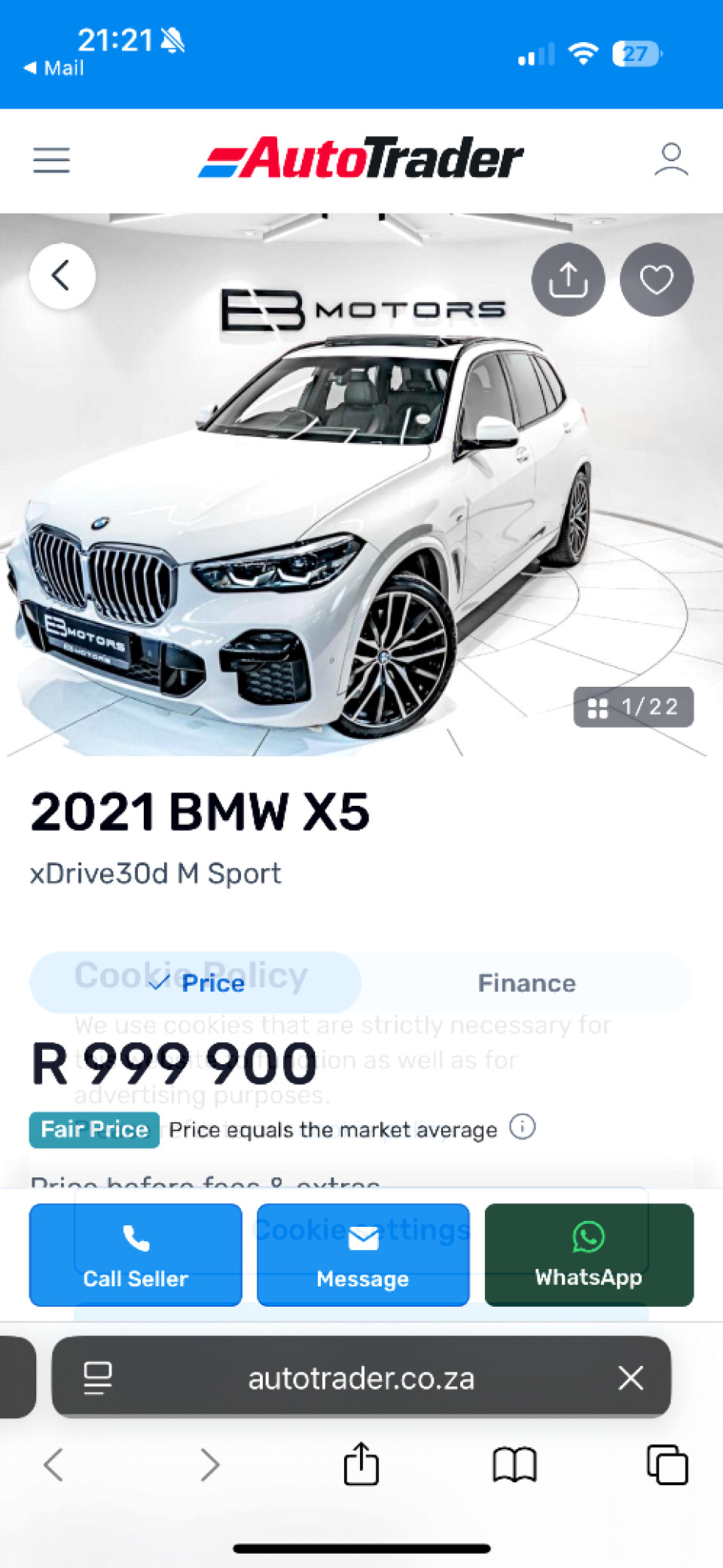Message the seller

point(363,1255)
